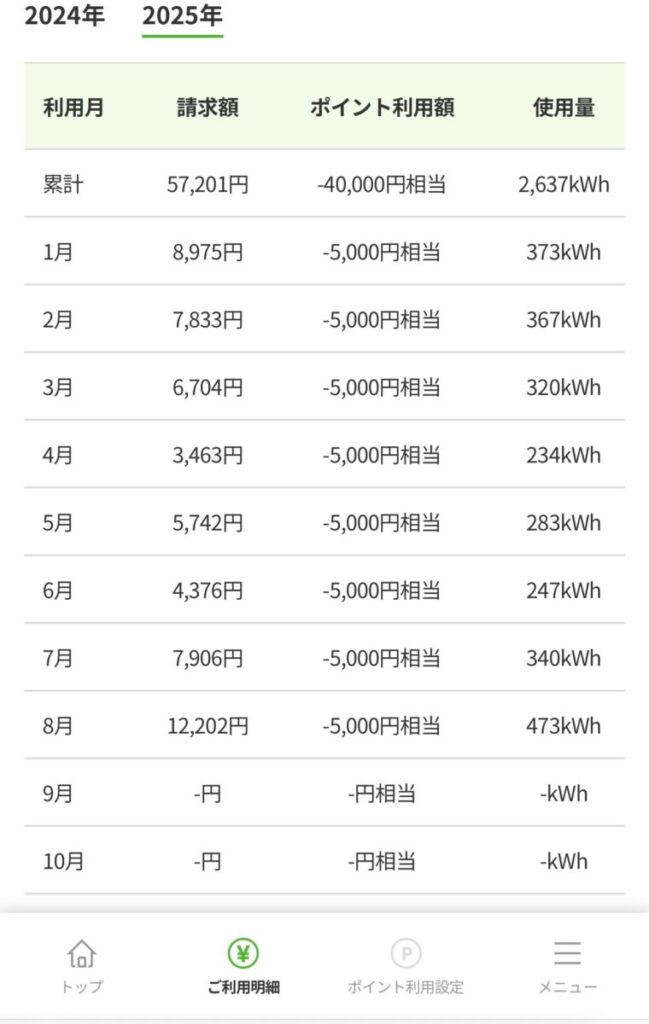
Task: Open ポイント利用設定 in the bottom bar
Action: coord(405,966)
